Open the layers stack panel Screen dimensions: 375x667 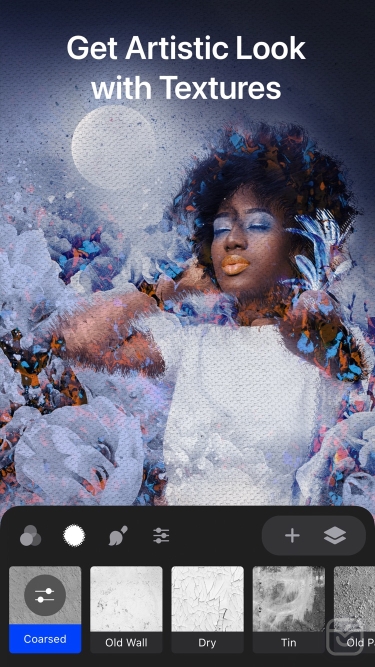[x=335, y=536]
